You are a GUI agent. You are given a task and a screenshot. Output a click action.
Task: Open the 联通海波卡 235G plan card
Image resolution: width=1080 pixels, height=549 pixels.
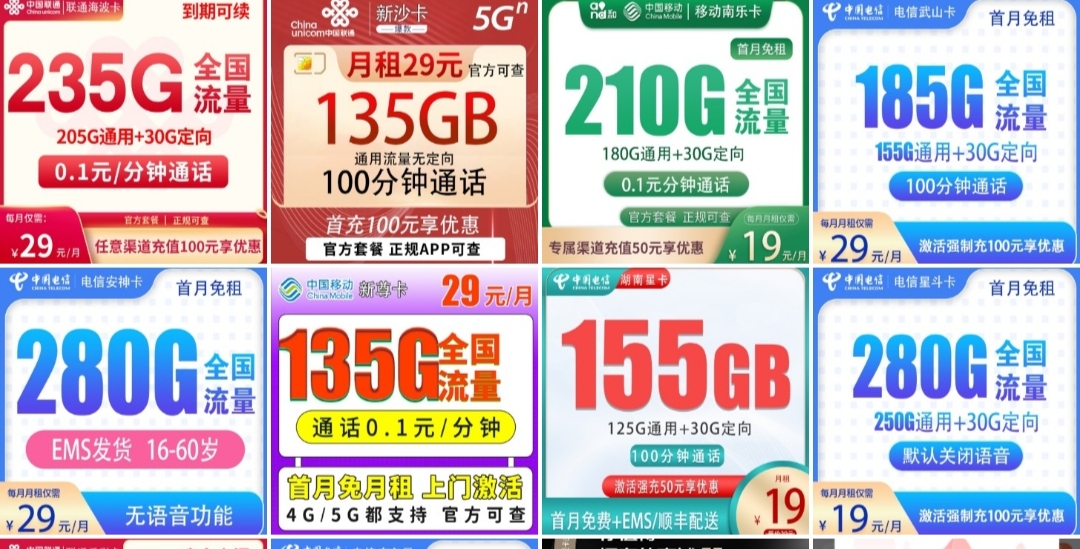[x=133, y=130]
